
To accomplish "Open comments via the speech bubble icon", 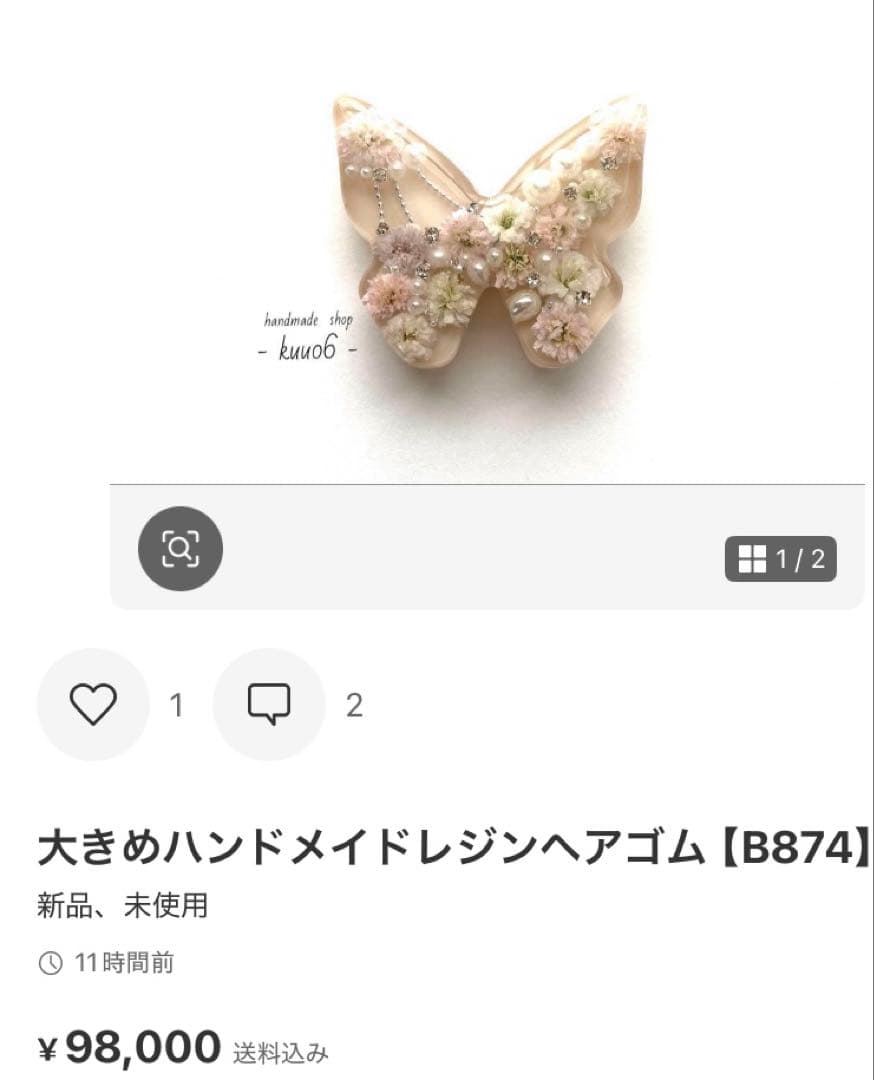I will [x=268, y=704].
